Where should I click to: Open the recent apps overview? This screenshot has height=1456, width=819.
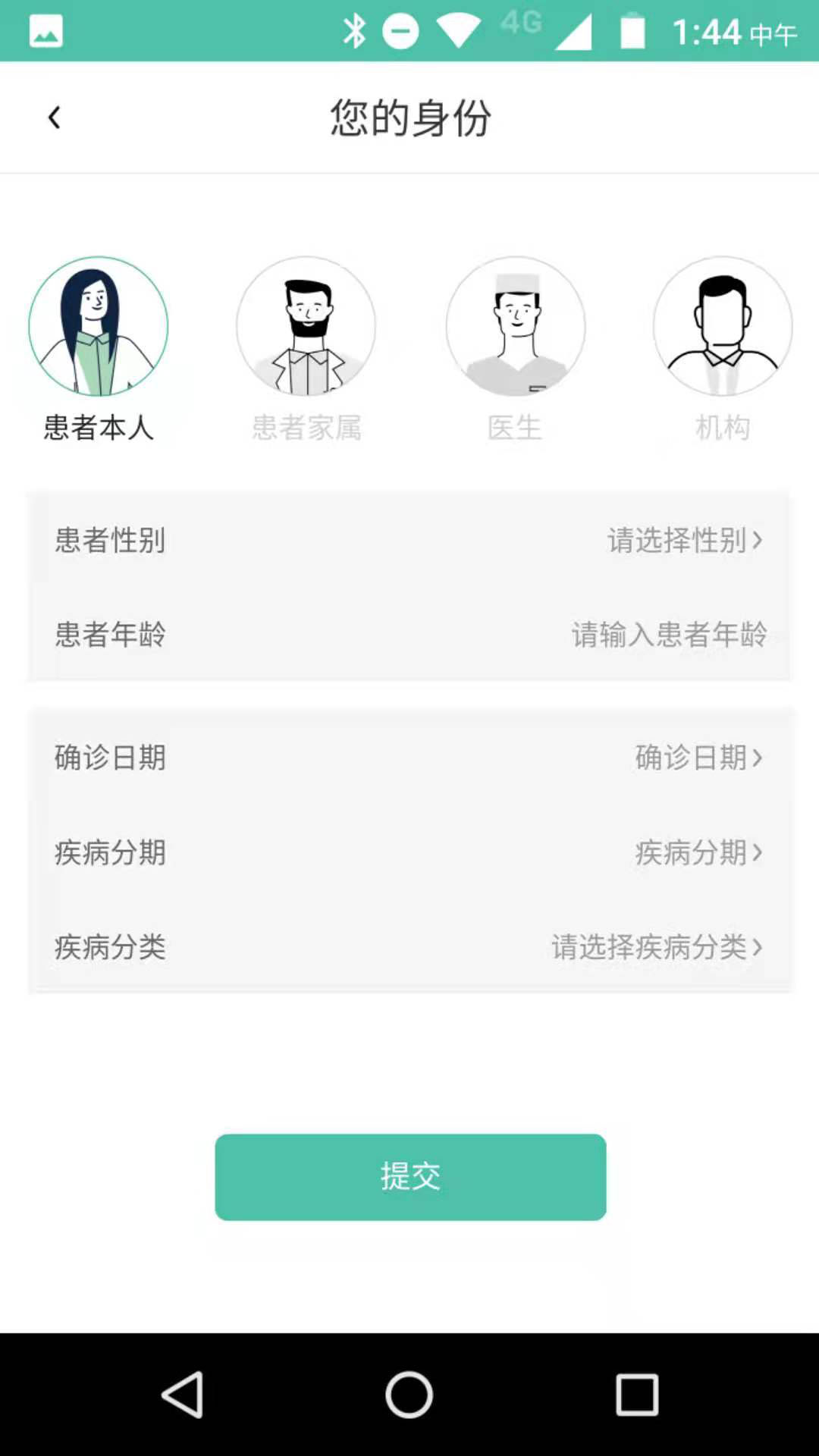pos(636,1395)
